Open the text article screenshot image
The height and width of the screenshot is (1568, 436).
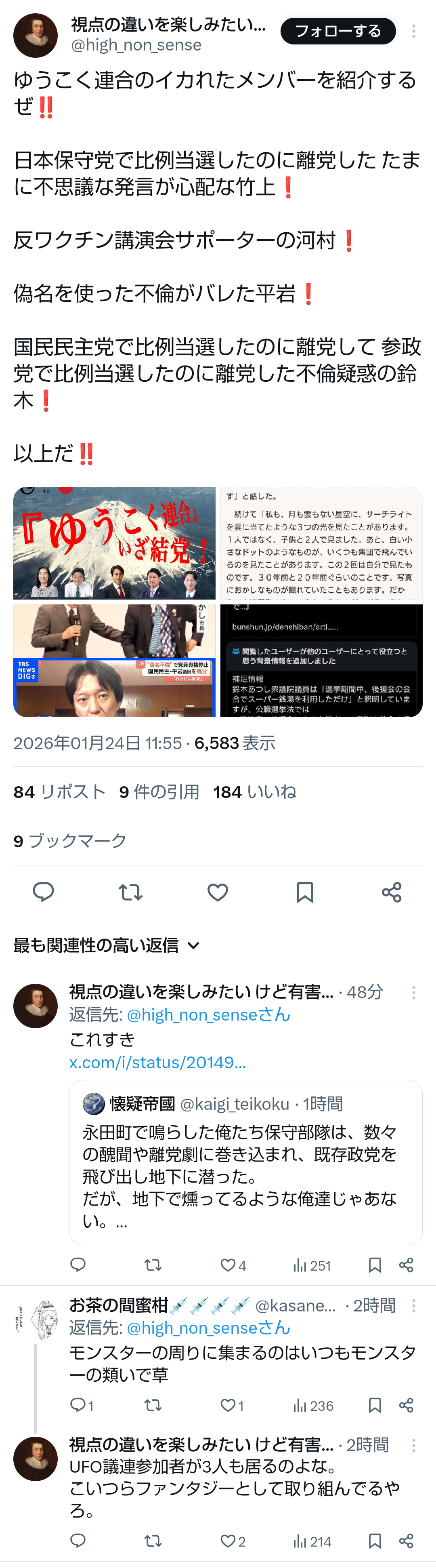[321, 543]
